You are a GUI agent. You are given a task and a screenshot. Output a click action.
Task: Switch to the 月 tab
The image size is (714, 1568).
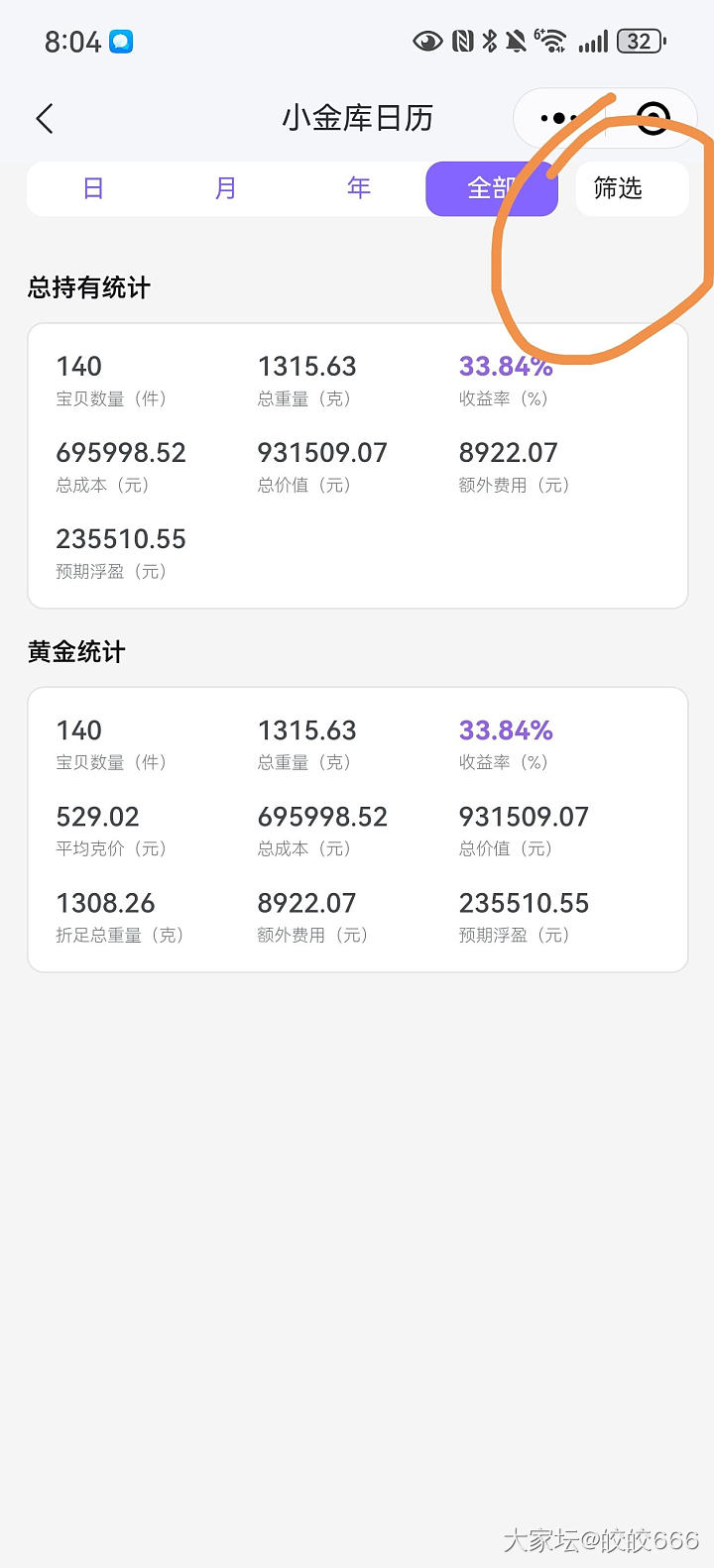click(x=226, y=188)
